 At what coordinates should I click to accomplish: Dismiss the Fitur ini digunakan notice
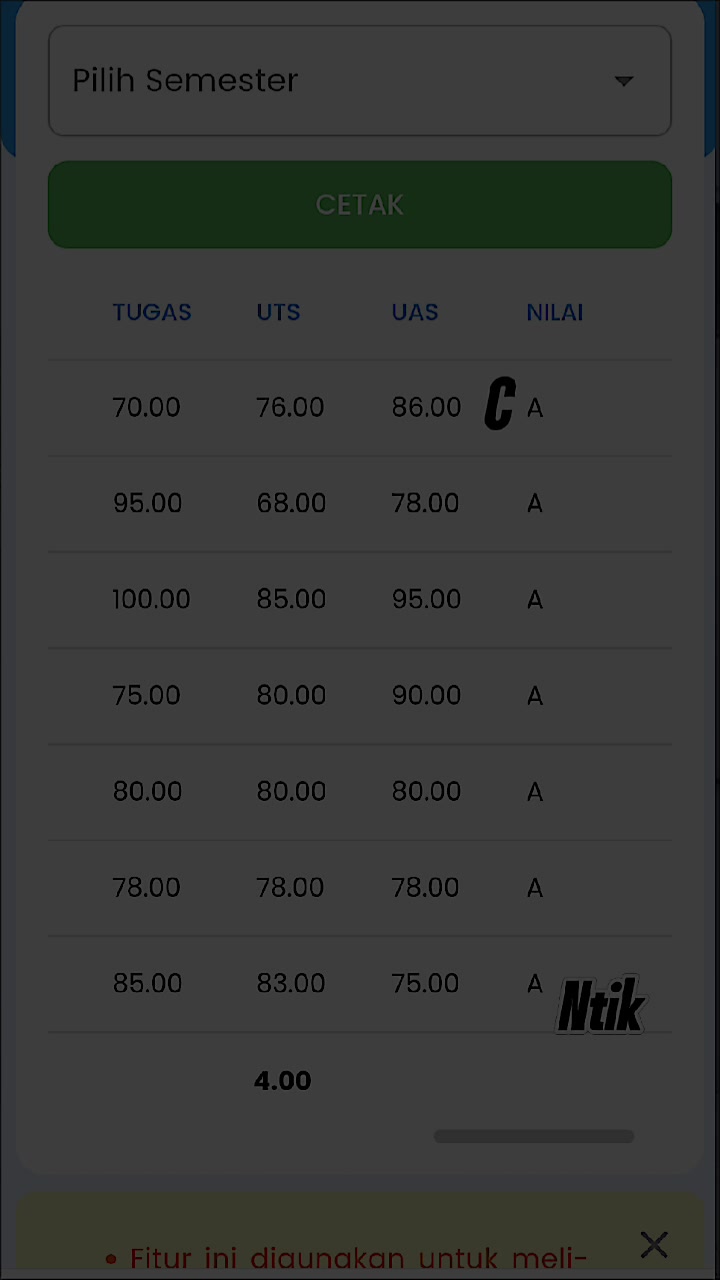click(654, 1244)
